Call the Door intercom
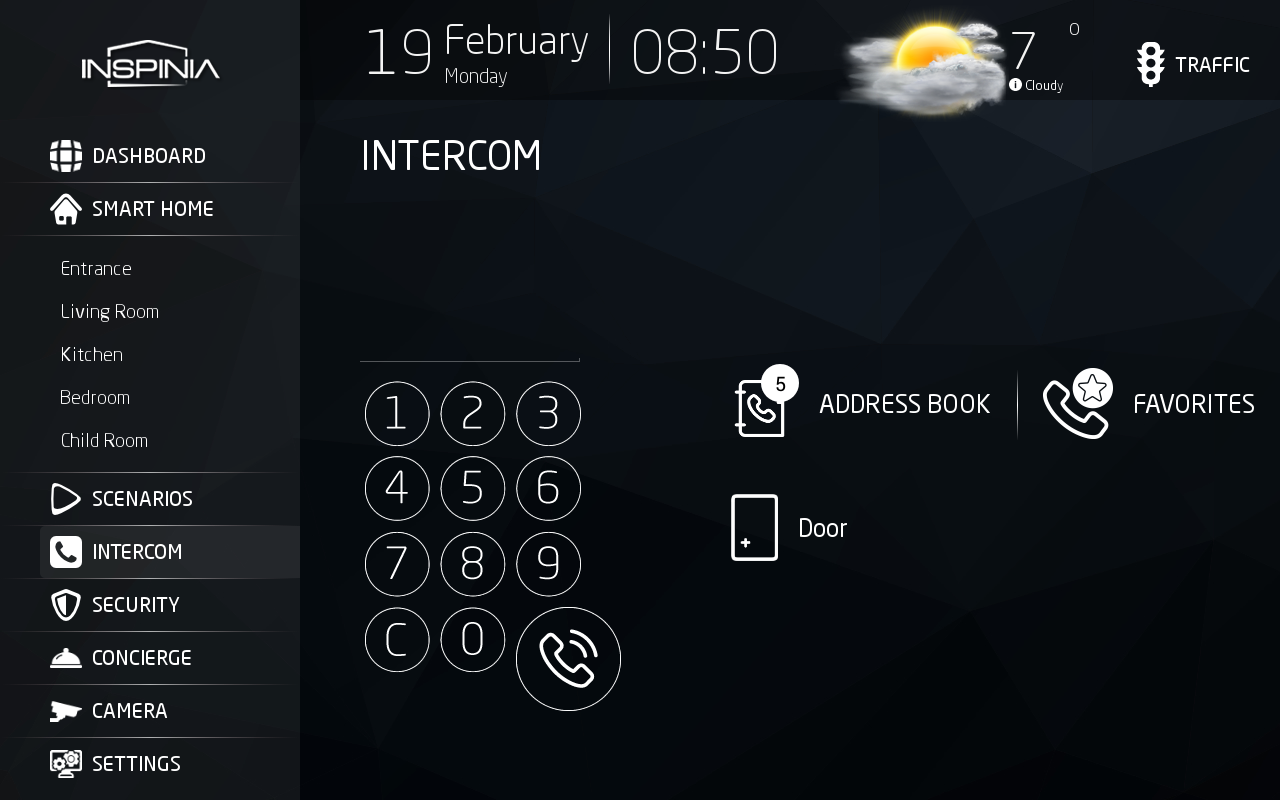This screenshot has width=1280, height=800. click(x=790, y=527)
